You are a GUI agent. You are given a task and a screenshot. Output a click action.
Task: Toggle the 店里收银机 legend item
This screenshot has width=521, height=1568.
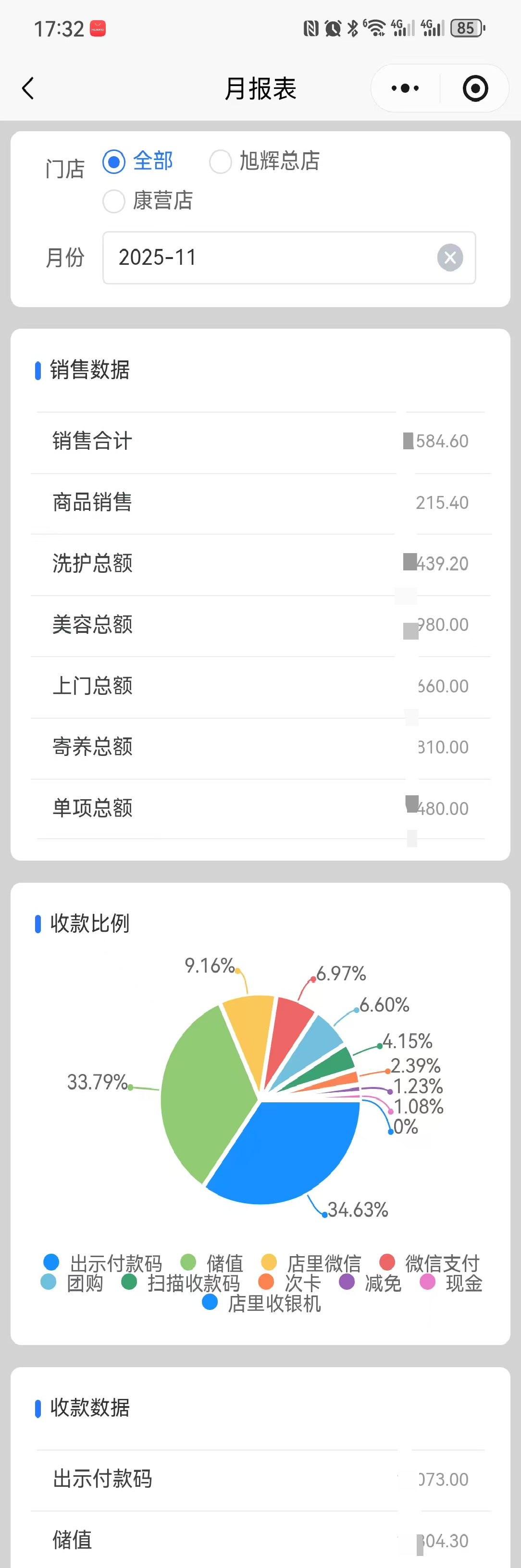(x=261, y=1303)
